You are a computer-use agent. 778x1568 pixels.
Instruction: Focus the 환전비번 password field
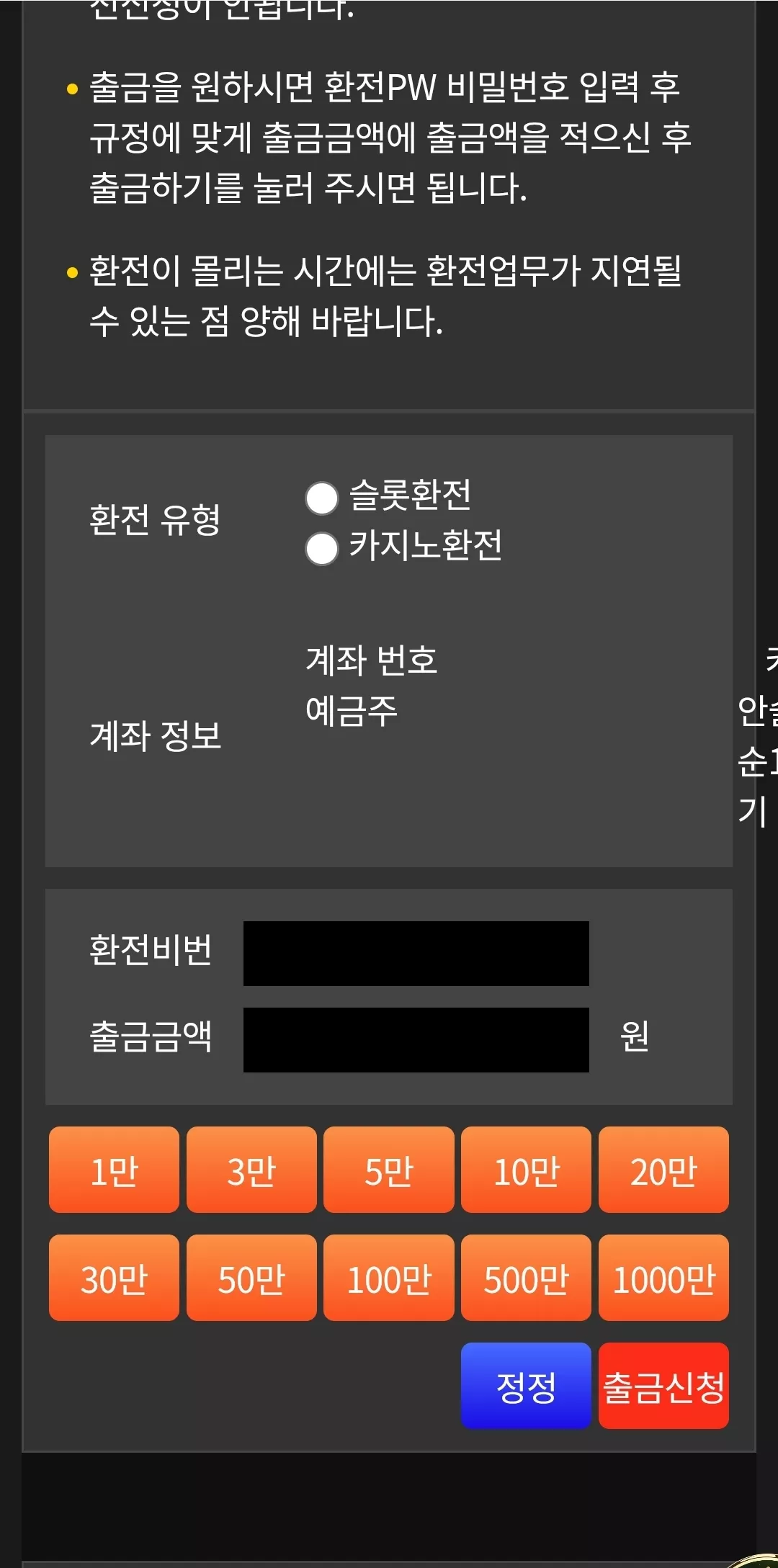click(x=416, y=954)
